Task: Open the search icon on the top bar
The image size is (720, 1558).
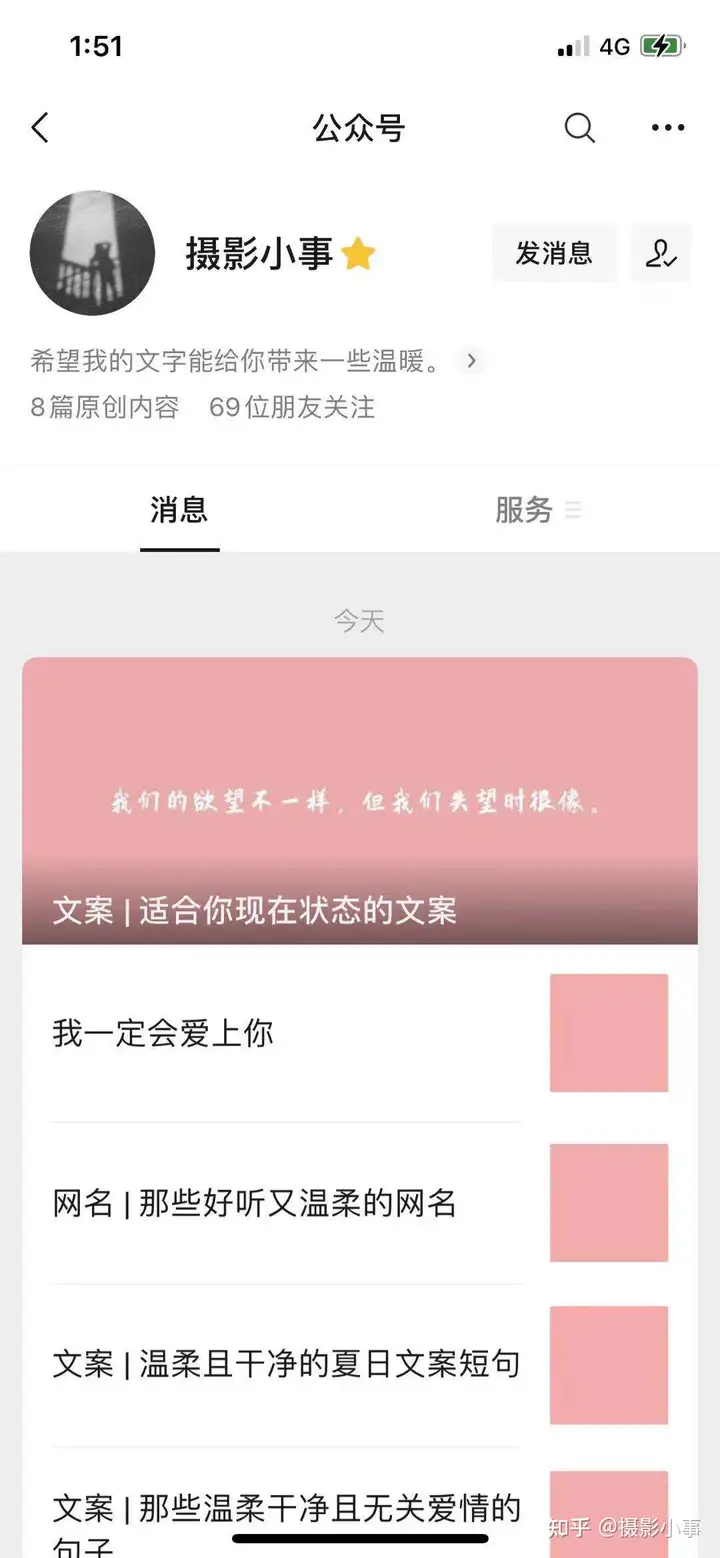Action: pos(580,128)
